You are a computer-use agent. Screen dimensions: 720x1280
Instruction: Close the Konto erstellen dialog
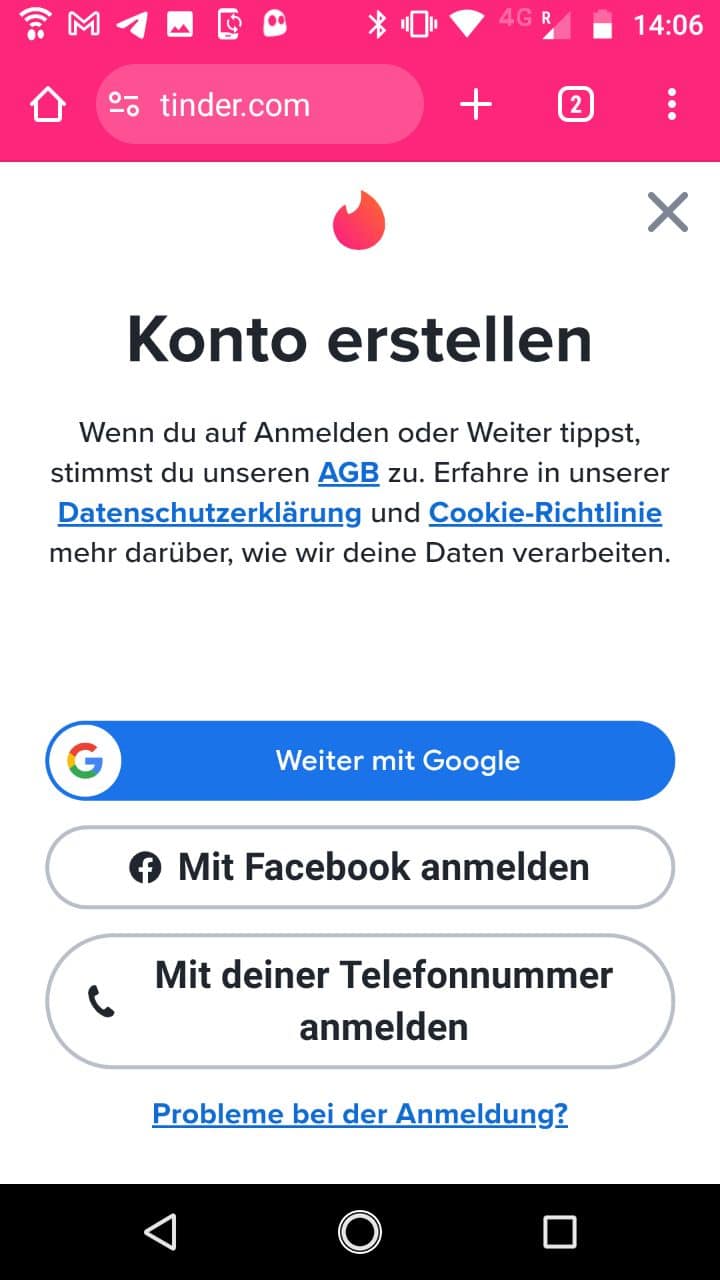[667, 212]
